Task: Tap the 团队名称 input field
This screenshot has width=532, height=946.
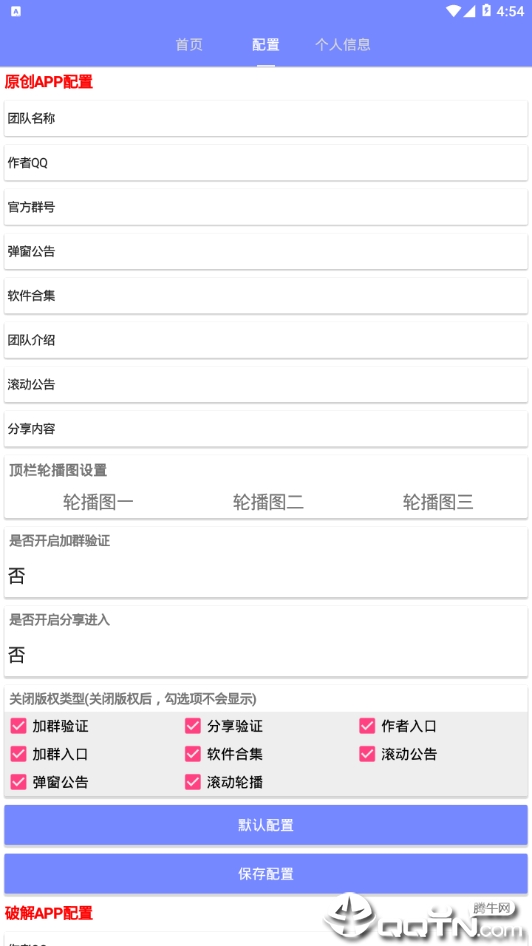Action: [x=266, y=118]
